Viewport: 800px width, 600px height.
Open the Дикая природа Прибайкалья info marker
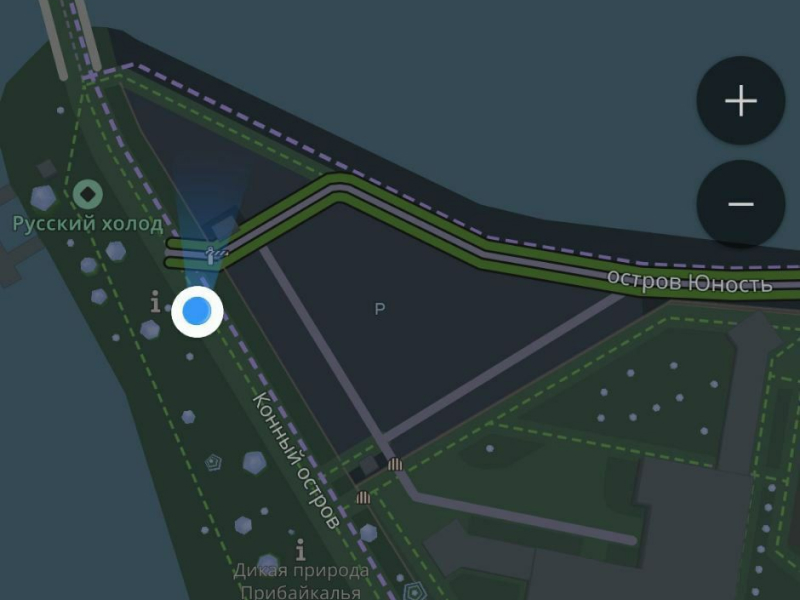tap(300, 550)
